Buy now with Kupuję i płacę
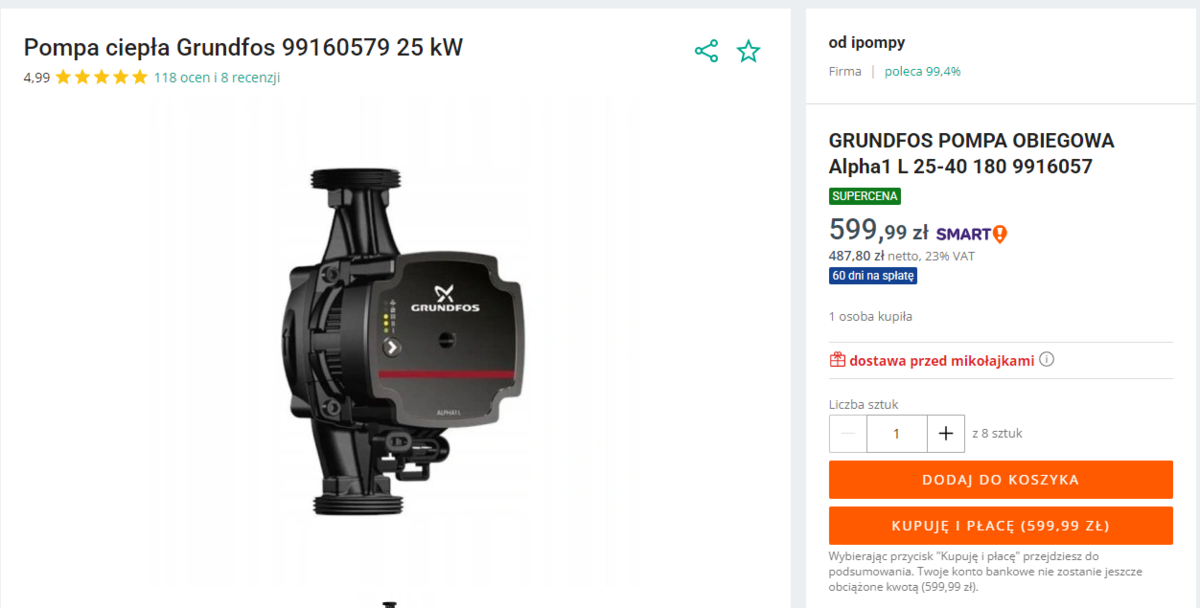Viewport: 1200px width, 608px height. (1000, 525)
